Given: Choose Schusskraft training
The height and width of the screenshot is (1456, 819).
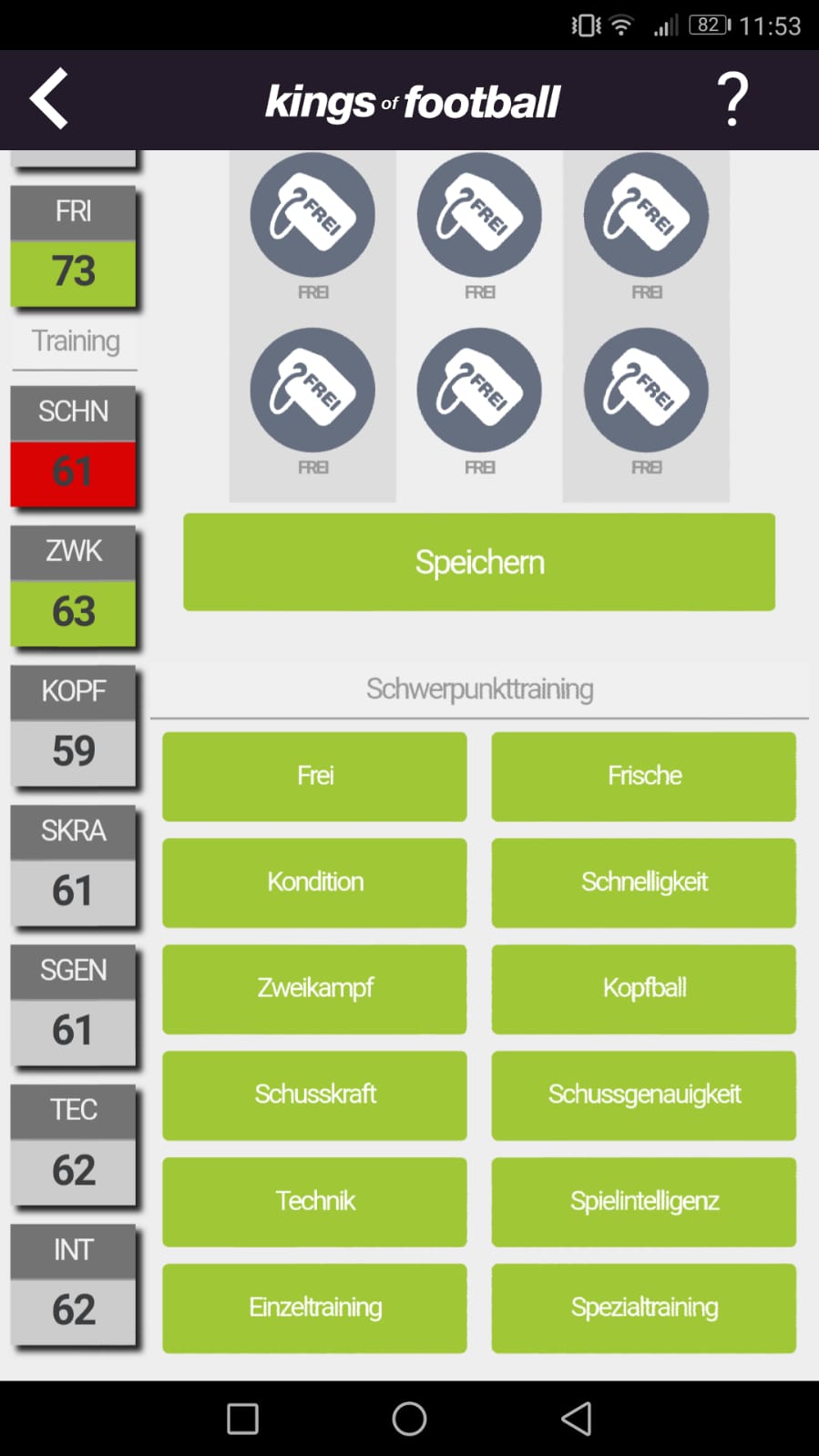Looking at the screenshot, I should 314,1095.
